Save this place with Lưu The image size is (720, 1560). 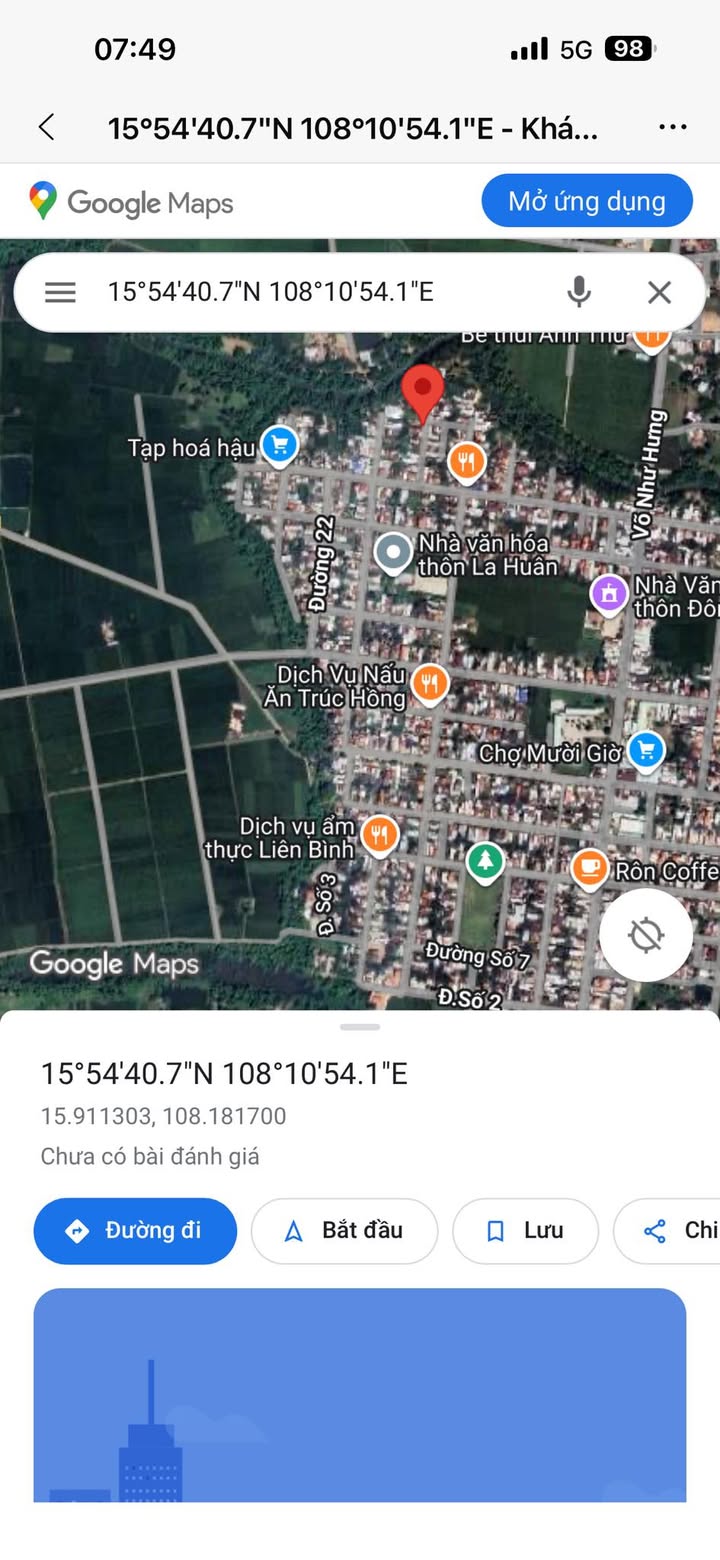click(x=525, y=1231)
